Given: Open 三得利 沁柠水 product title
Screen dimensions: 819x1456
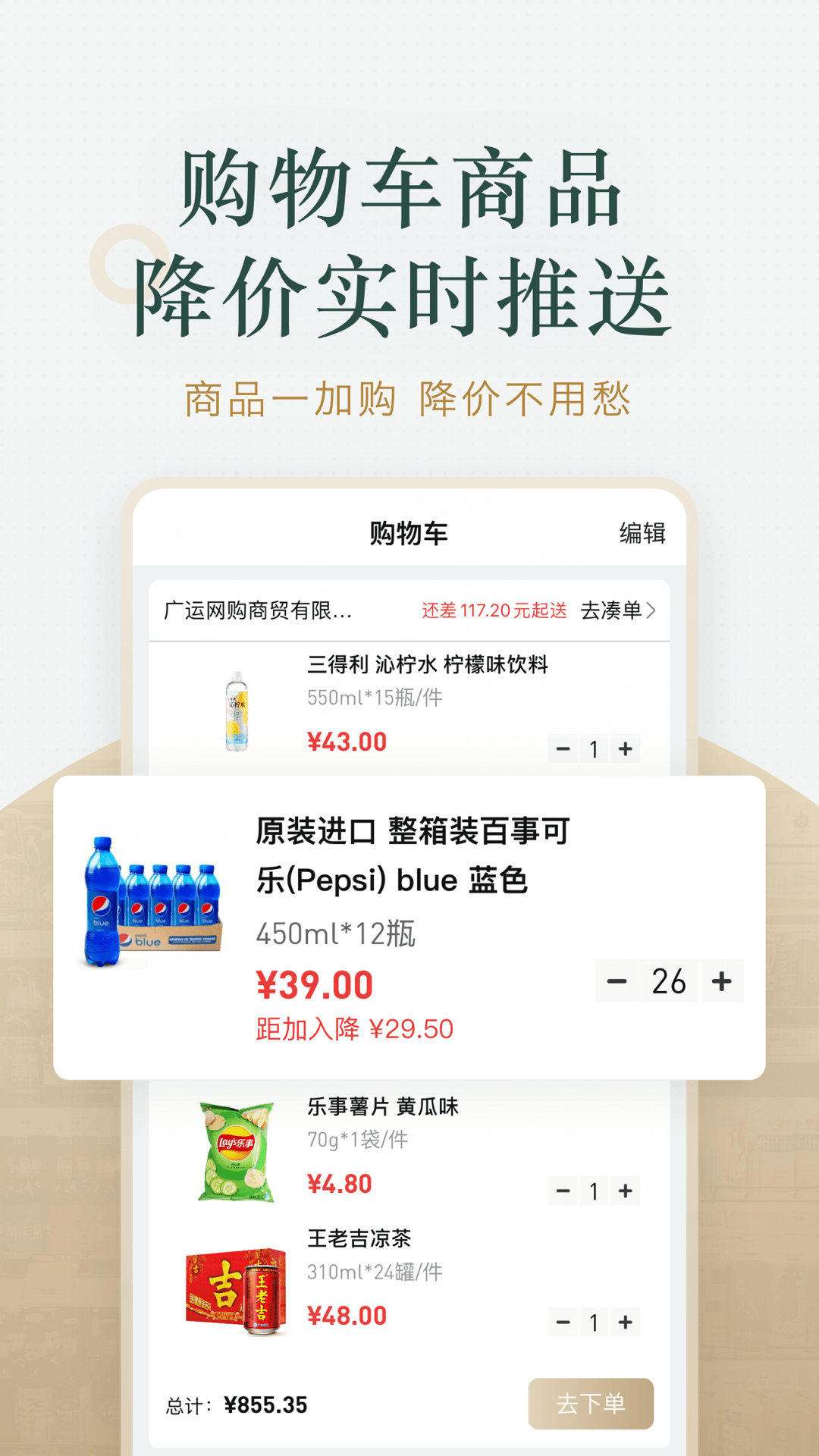Looking at the screenshot, I should 430,667.
